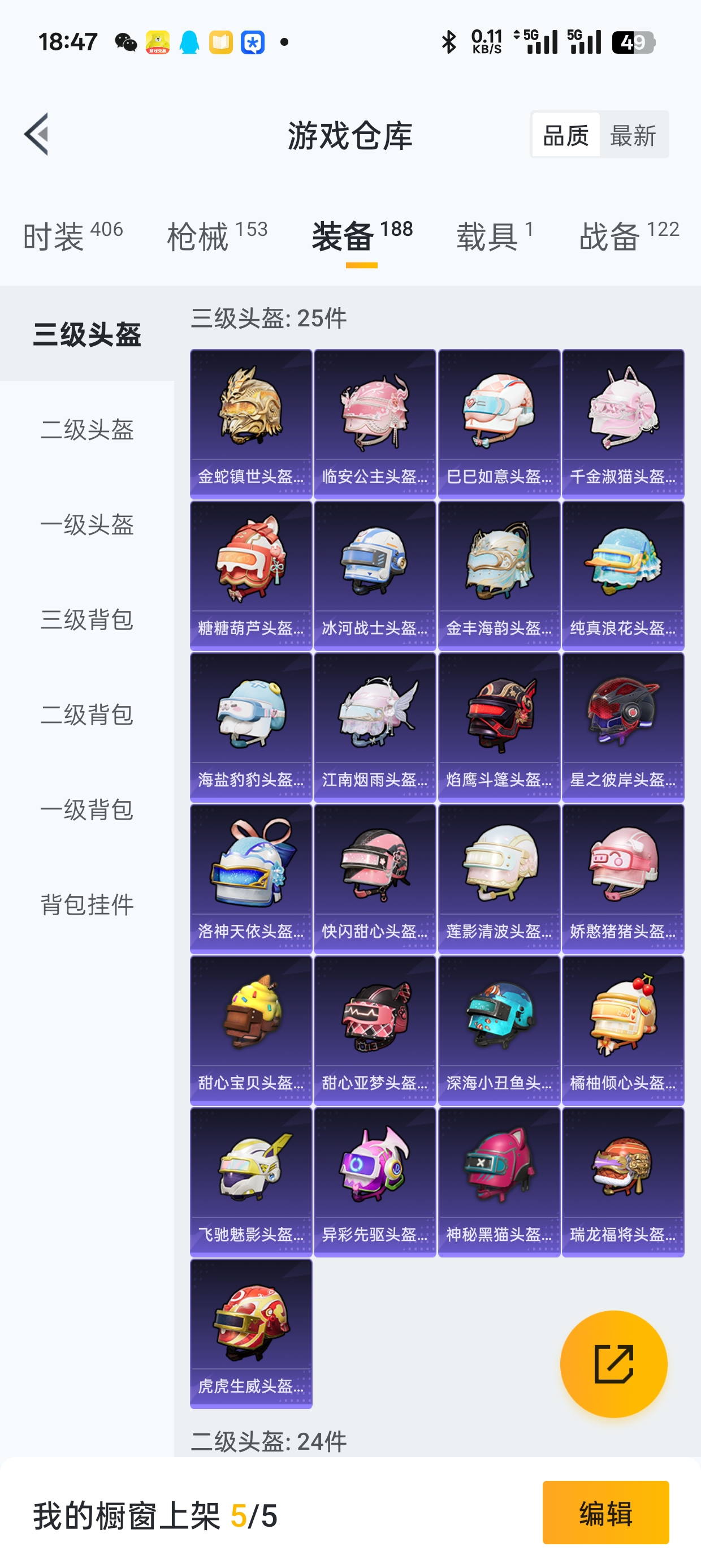Choose the 一级背包 category

click(87, 809)
